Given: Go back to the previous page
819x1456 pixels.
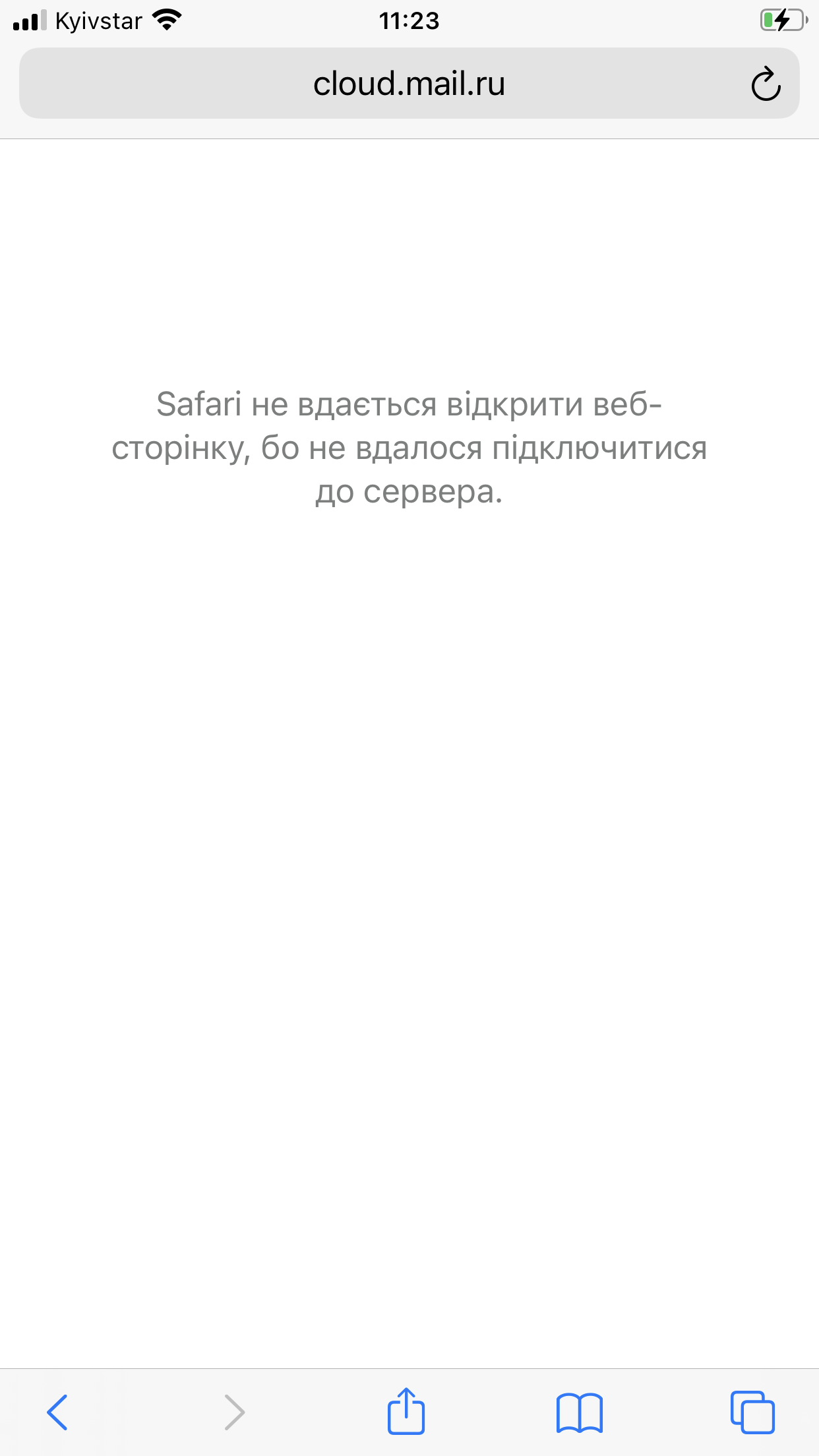Looking at the screenshot, I should point(57,1412).
